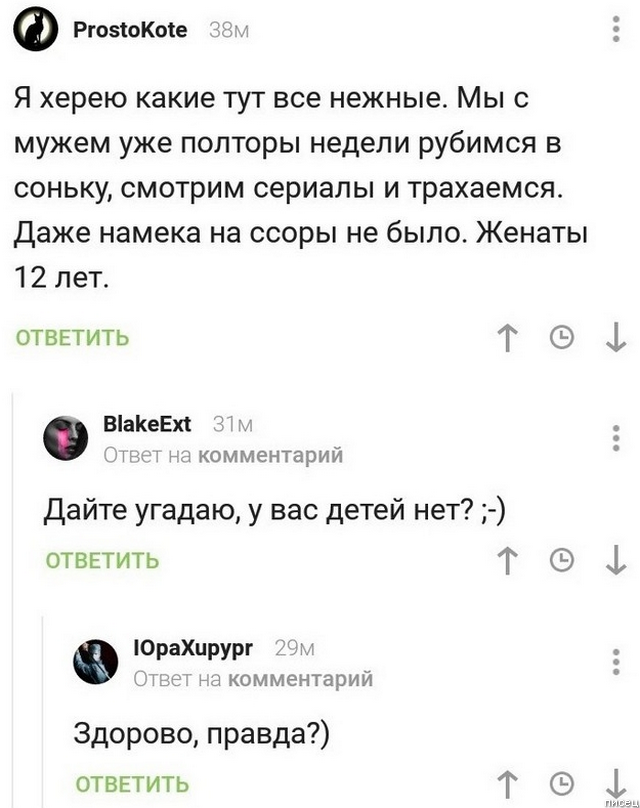Screen dimensions: 640x808
Task: Downvote ProstoKote's comment
Action: click(615, 338)
